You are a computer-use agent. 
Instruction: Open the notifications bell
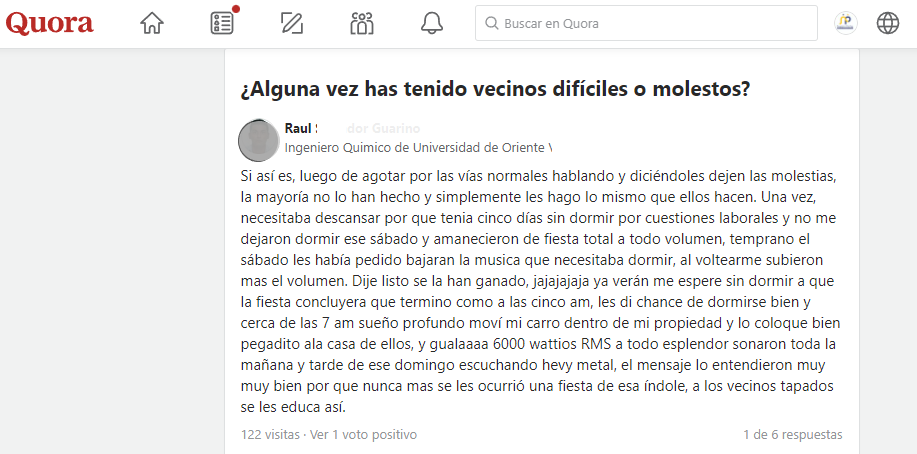click(x=431, y=23)
